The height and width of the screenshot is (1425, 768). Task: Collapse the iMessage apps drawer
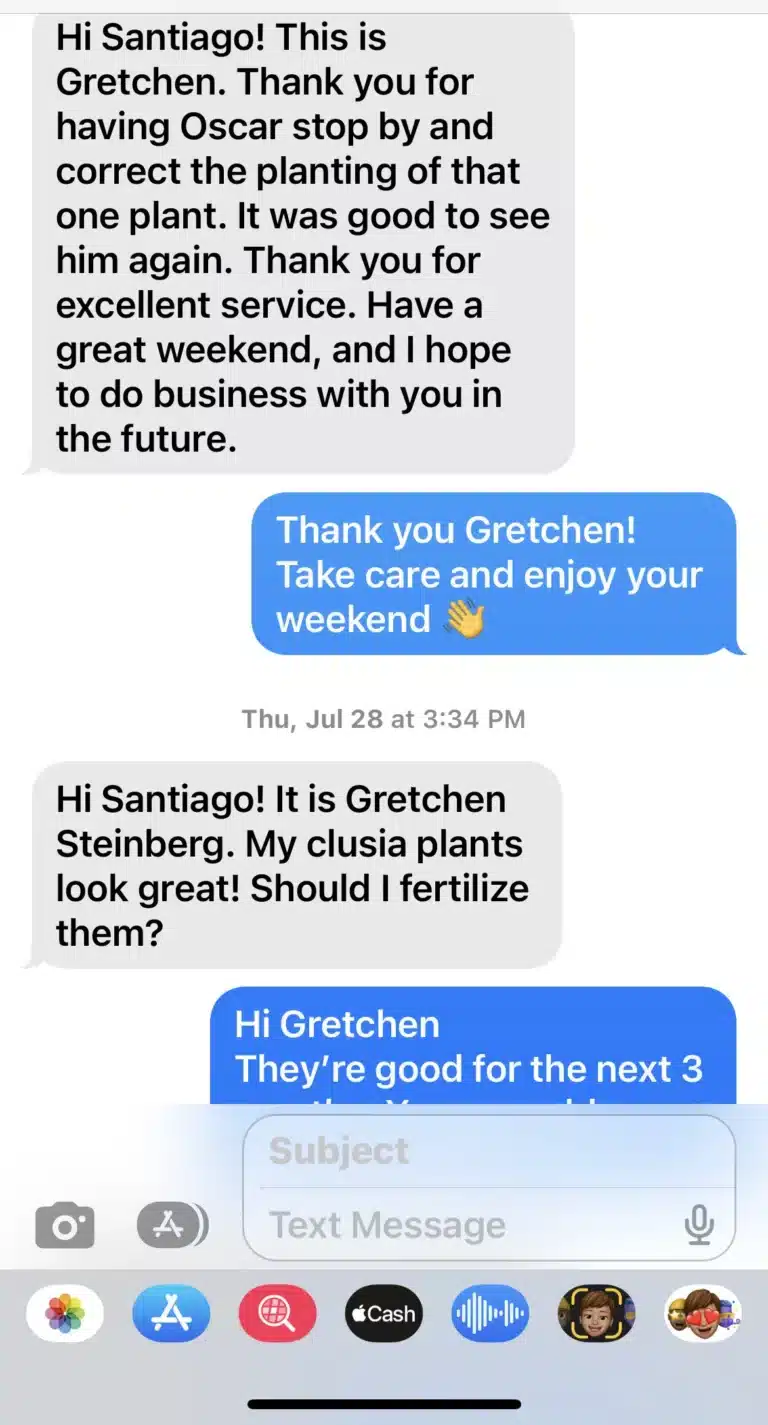172,1226
